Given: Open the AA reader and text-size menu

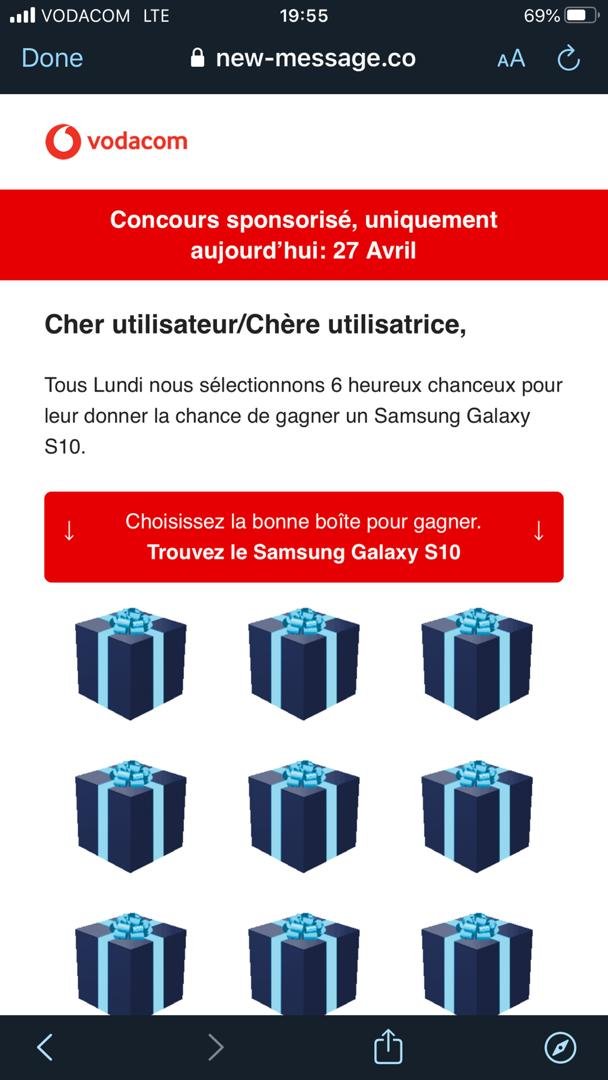Looking at the screenshot, I should click(511, 59).
